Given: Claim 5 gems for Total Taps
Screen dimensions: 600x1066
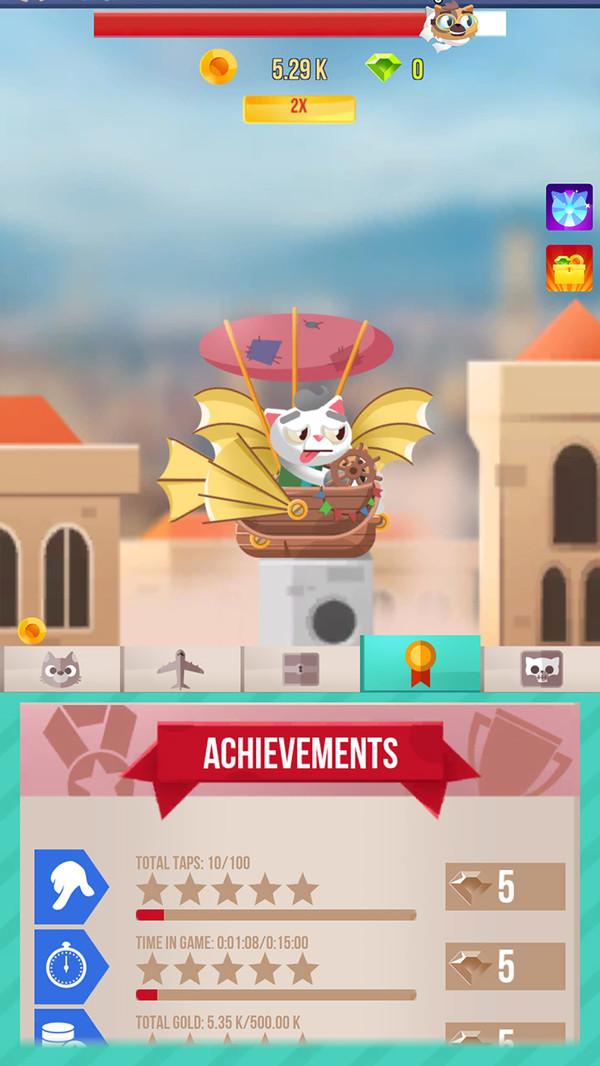Looking at the screenshot, I should click(505, 887).
